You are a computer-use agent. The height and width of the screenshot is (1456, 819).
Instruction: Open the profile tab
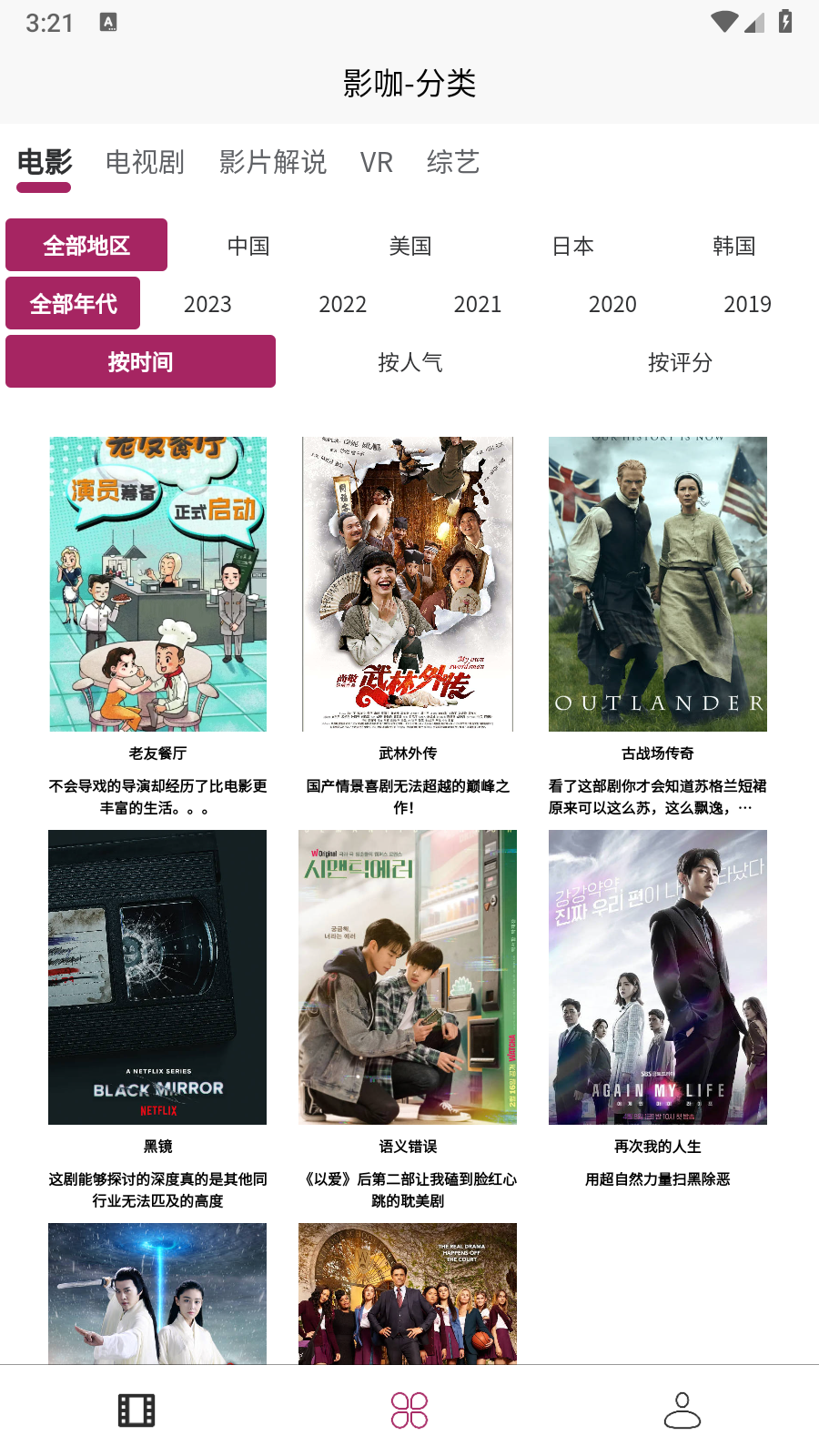tap(682, 1410)
